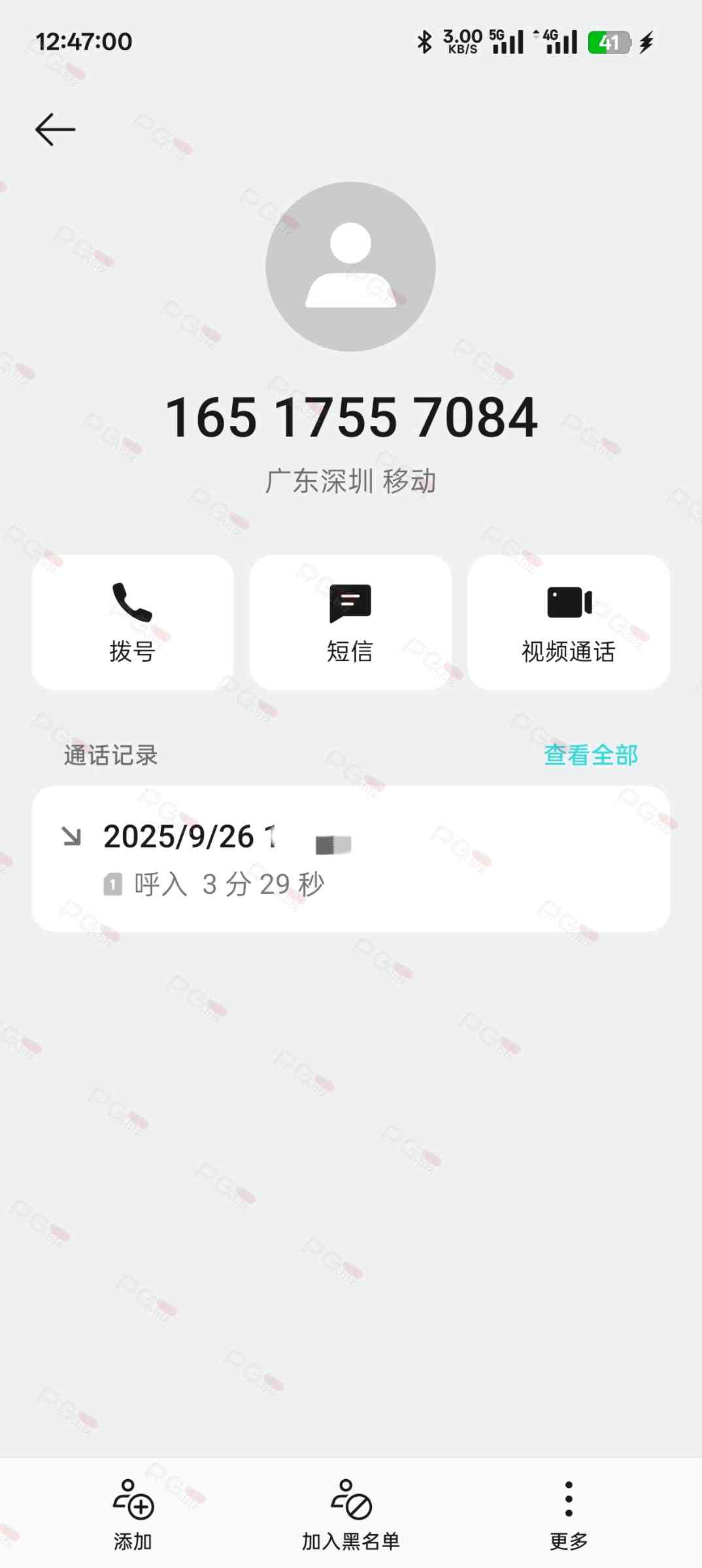The image size is (702, 1568).
Task: Send a 短信 to this number
Action: [x=350, y=622]
